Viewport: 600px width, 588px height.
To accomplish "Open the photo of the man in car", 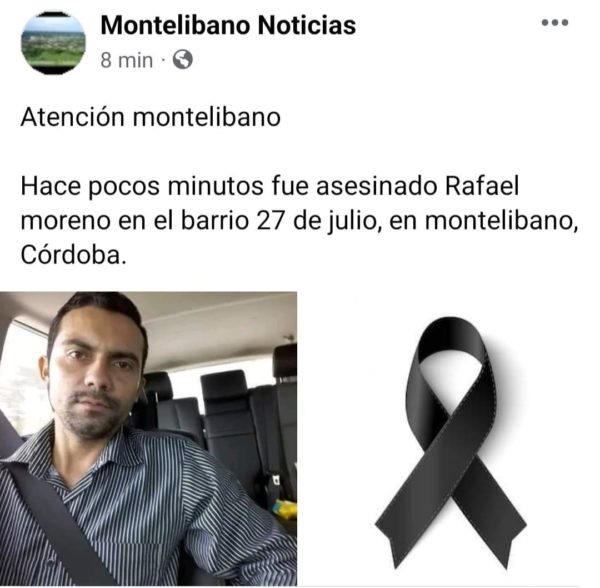I will pyautogui.click(x=148, y=438).
